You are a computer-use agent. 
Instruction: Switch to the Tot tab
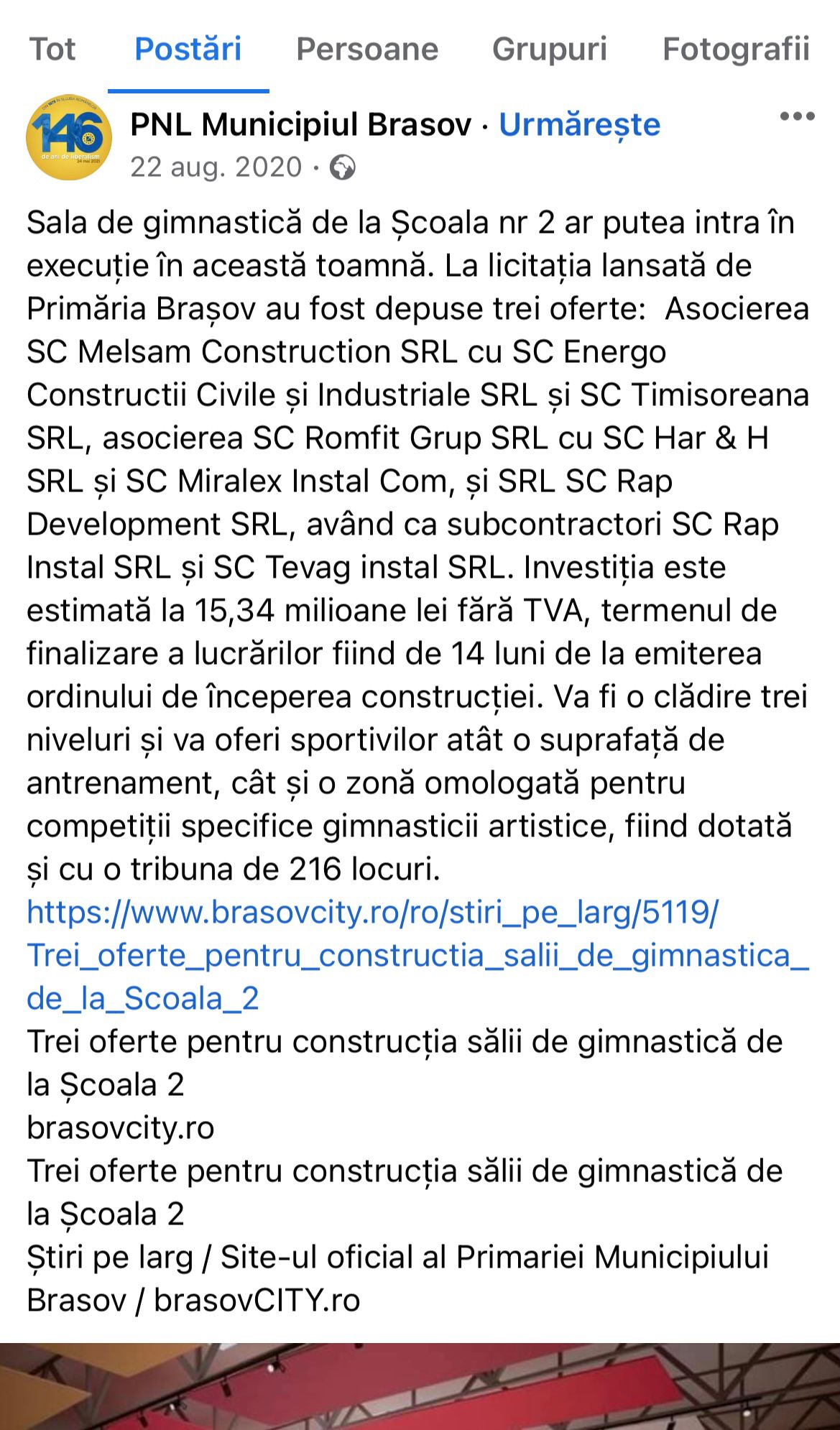tap(52, 50)
